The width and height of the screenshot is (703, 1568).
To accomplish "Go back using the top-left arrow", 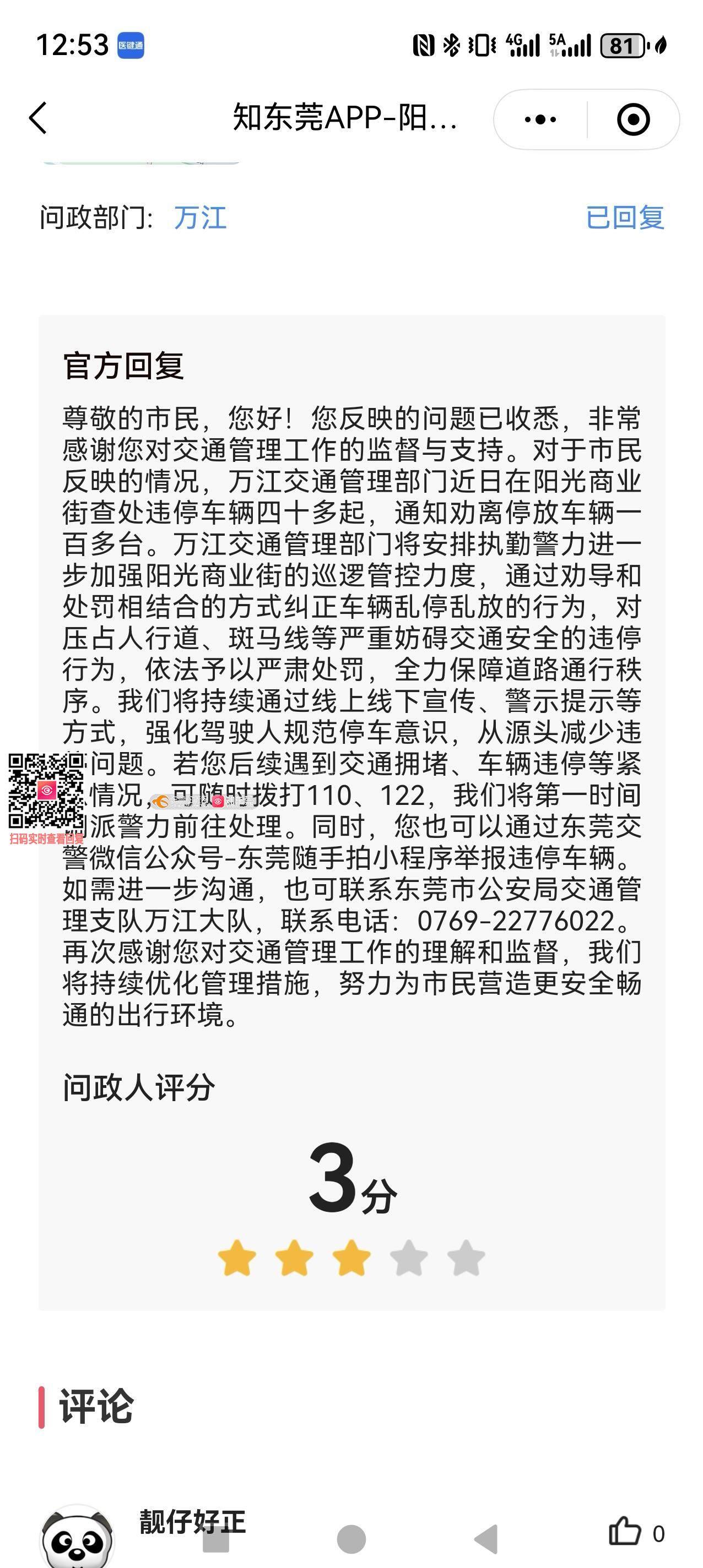I will tap(38, 117).
